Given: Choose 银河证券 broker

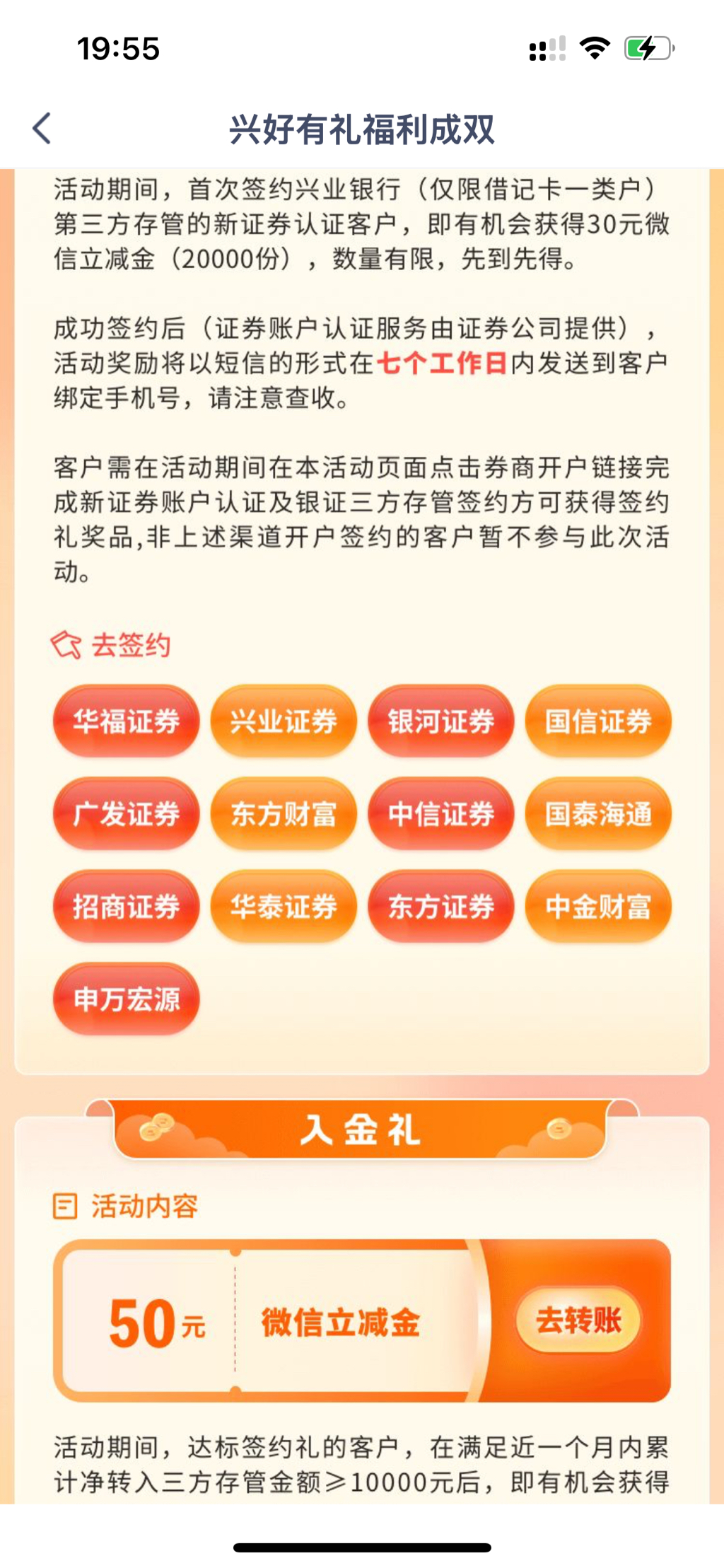Looking at the screenshot, I should coord(440,721).
